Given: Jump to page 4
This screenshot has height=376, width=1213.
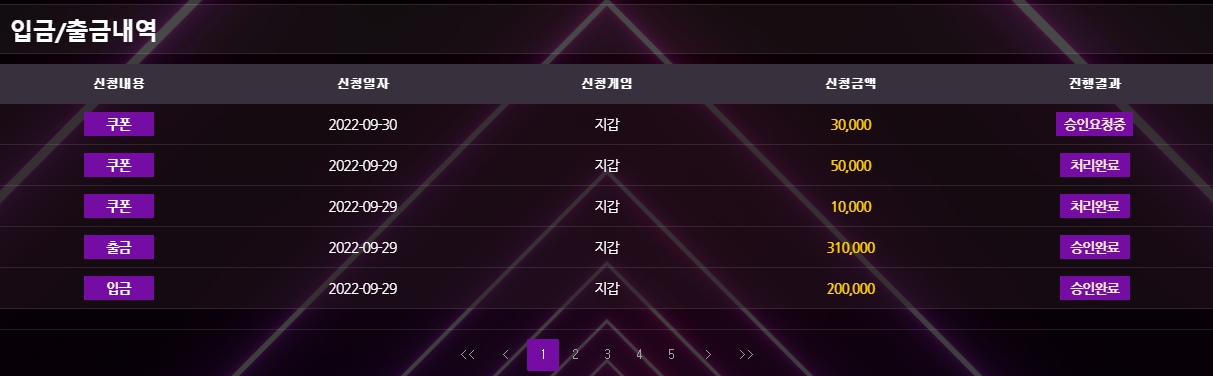Looking at the screenshot, I should click(x=639, y=354).
